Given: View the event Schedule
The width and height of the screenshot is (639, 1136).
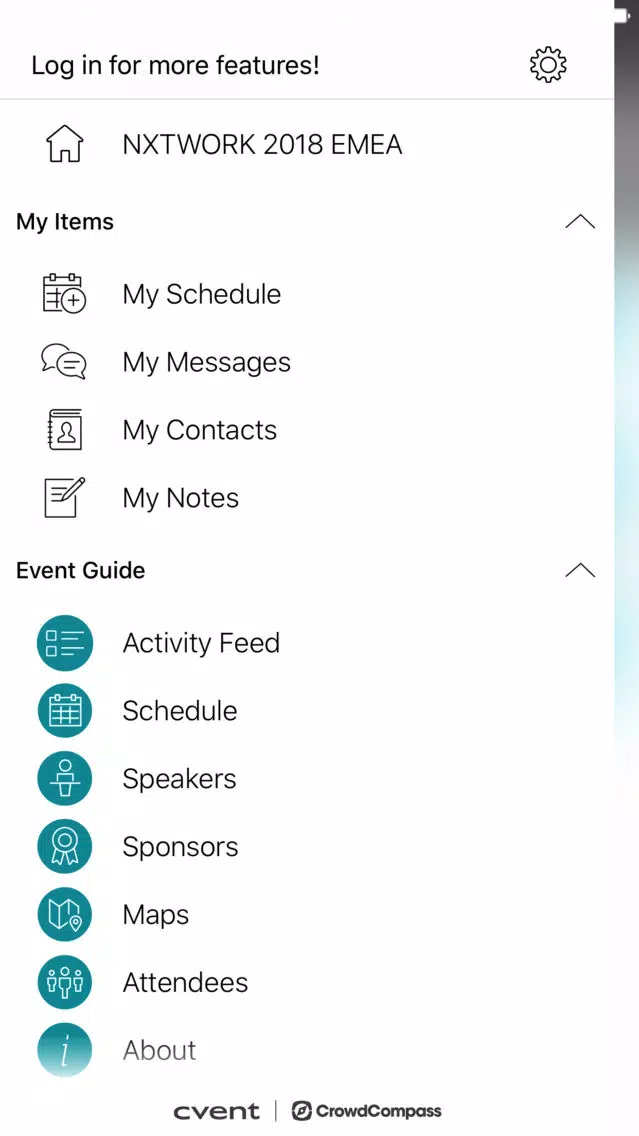Looking at the screenshot, I should click(307, 711).
